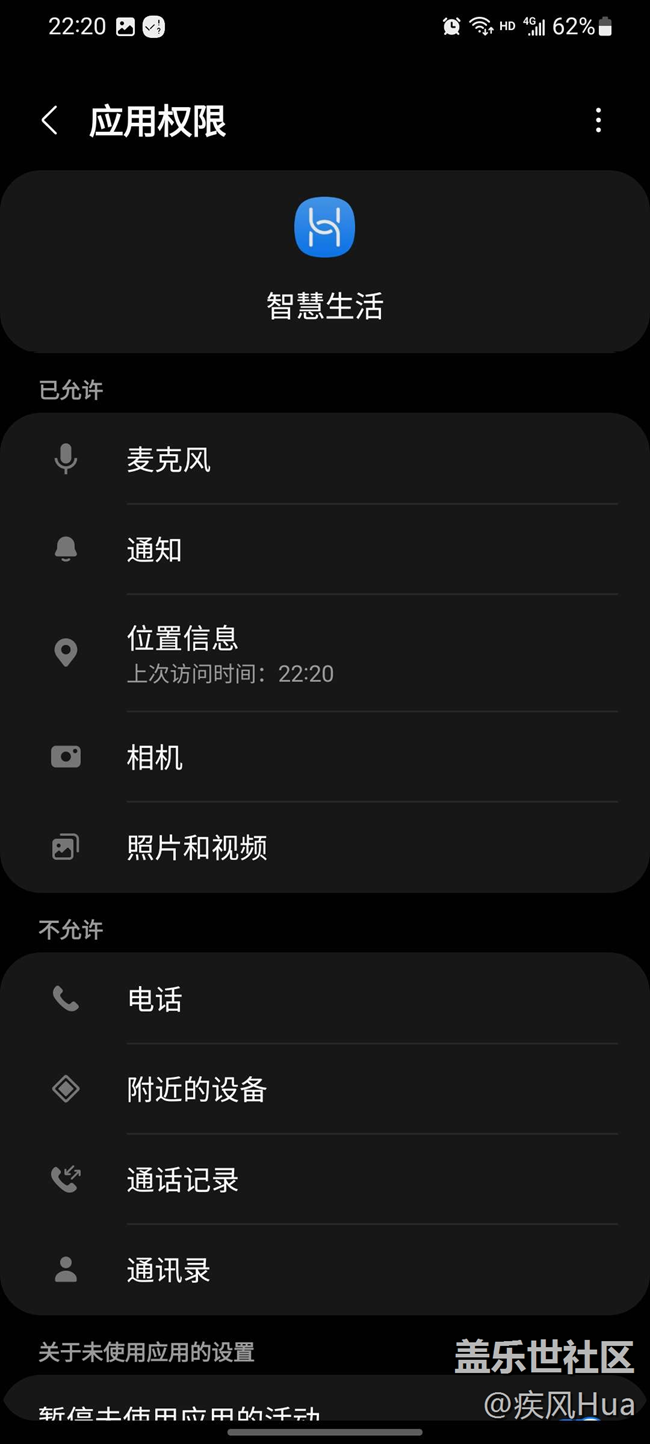Go back from 应用权限 page
This screenshot has width=650, height=1444.
click(49, 121)
